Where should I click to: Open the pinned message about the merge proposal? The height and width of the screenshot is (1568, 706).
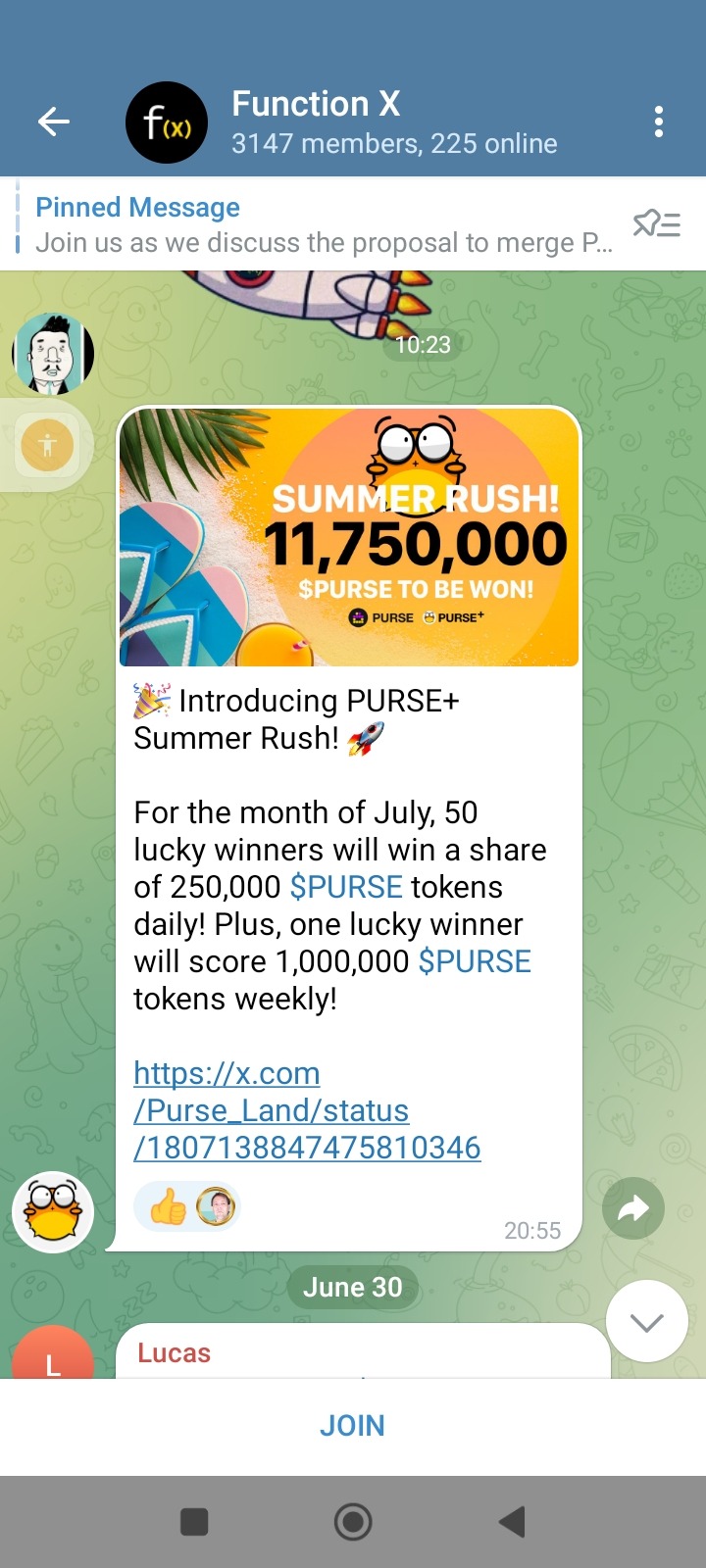click(324, 224)
